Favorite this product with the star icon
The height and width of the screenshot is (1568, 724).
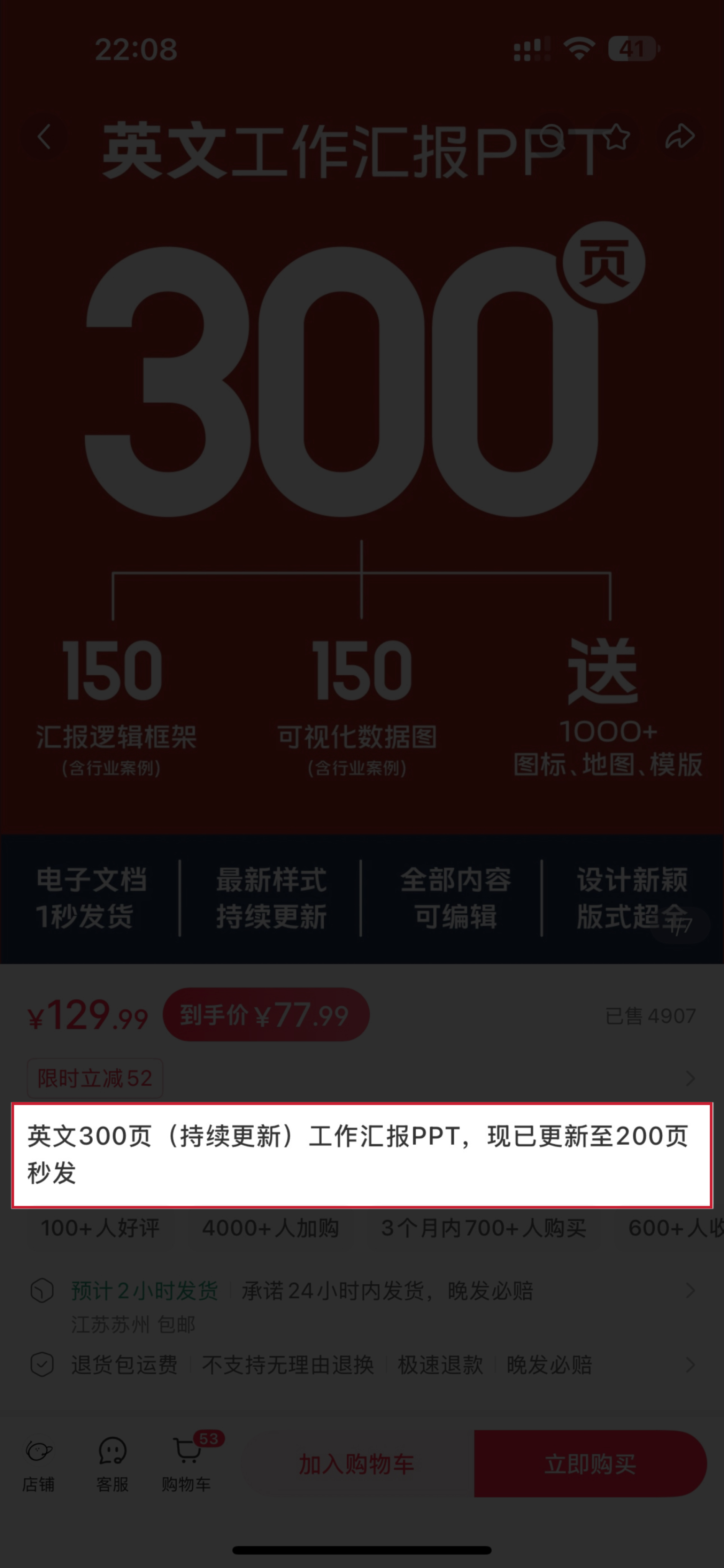(616, 137)
